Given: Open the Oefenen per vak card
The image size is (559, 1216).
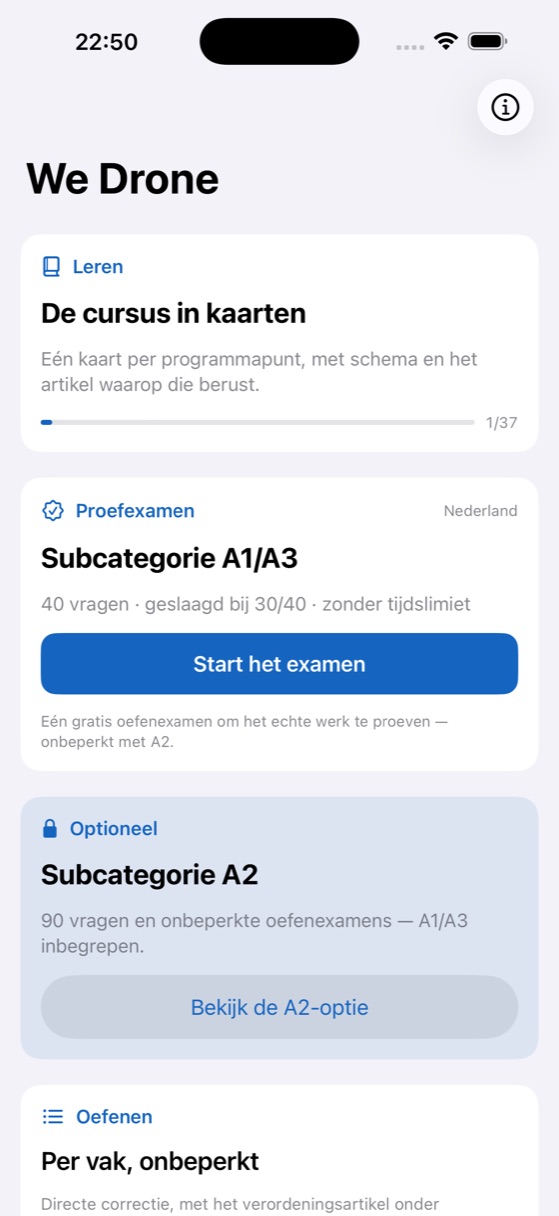Looking at the screenshot, I should click(279, 1151).
